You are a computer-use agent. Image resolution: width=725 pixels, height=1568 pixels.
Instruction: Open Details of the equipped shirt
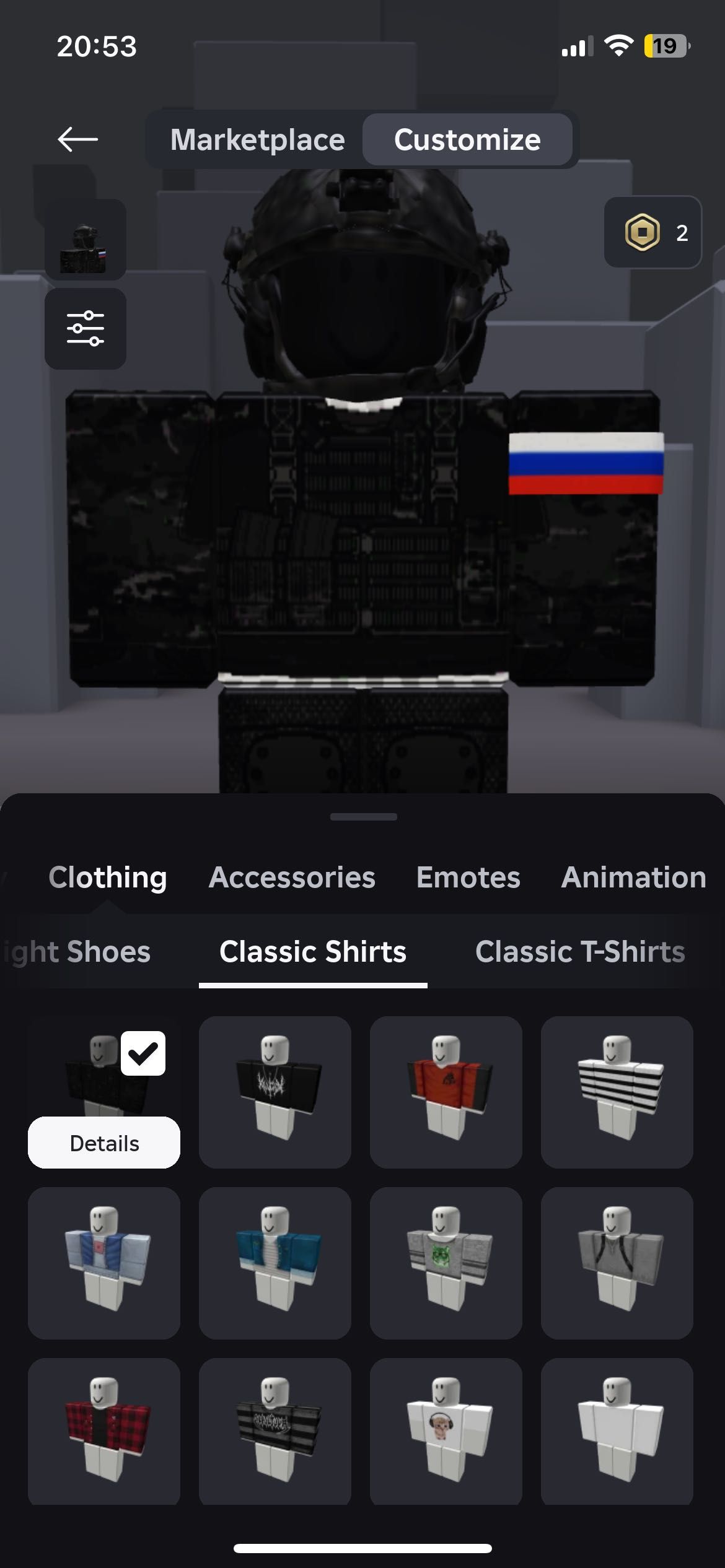click(104, 1143)
